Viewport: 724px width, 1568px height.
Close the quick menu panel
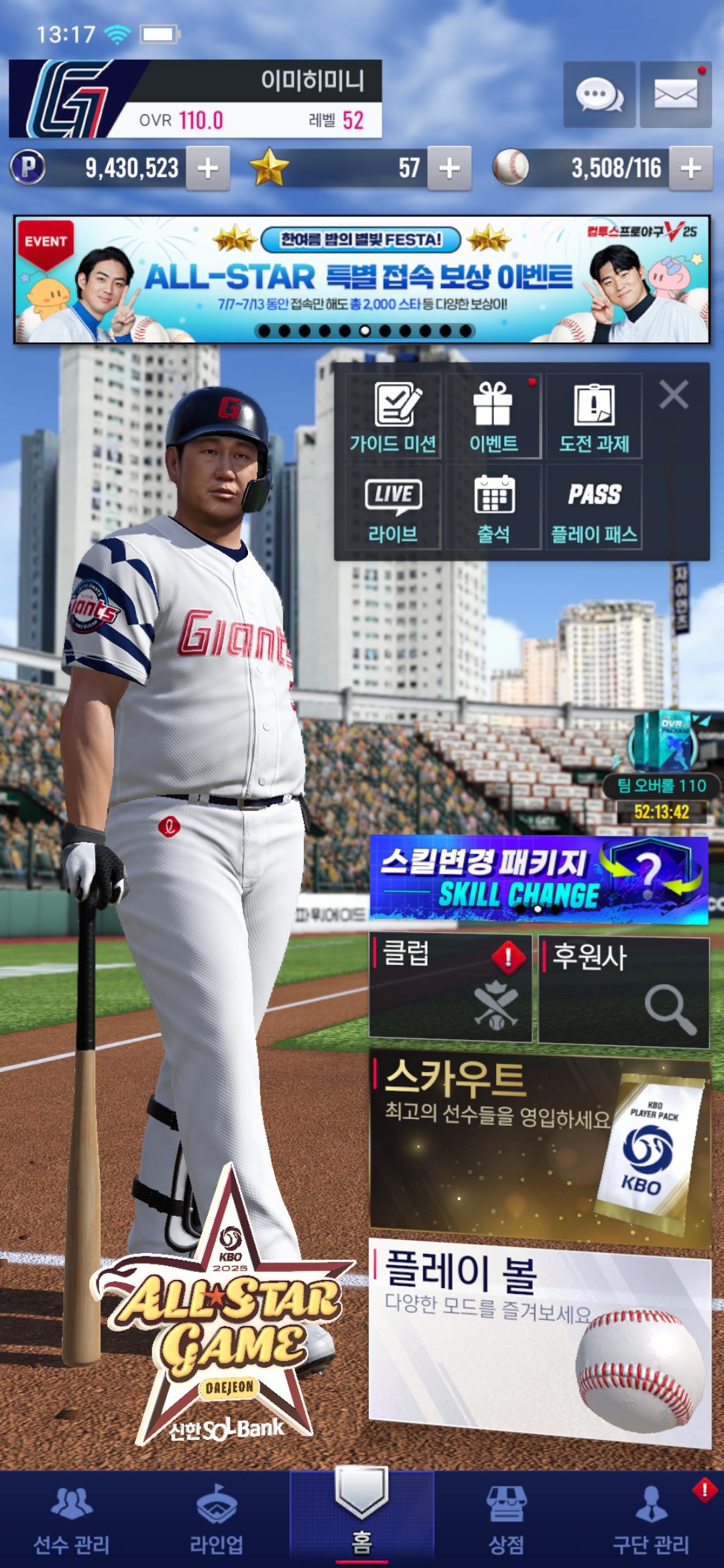[x=674, y=395]
